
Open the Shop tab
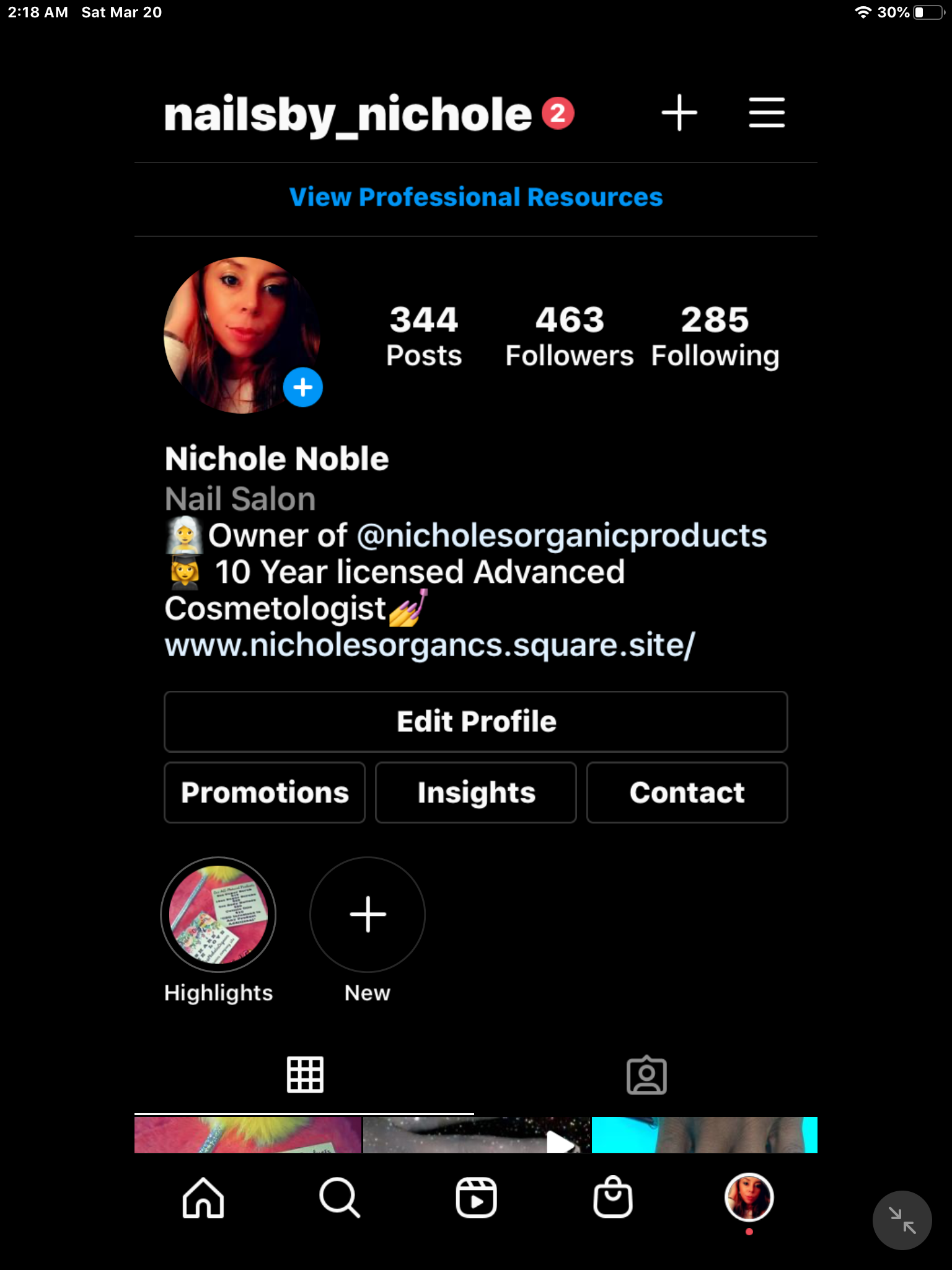tap(612, 1197)
